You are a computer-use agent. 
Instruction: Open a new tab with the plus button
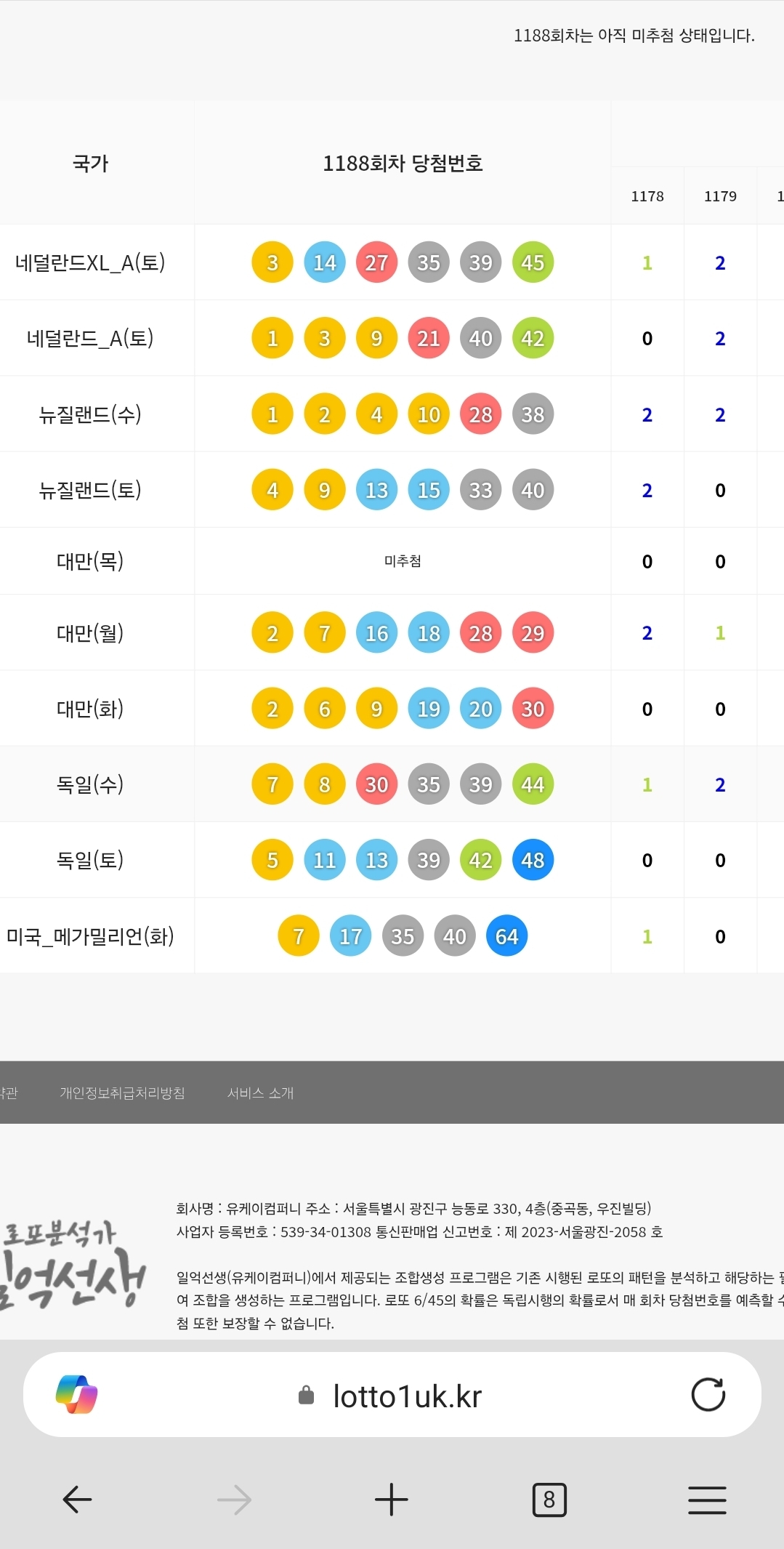[391, 1500]
